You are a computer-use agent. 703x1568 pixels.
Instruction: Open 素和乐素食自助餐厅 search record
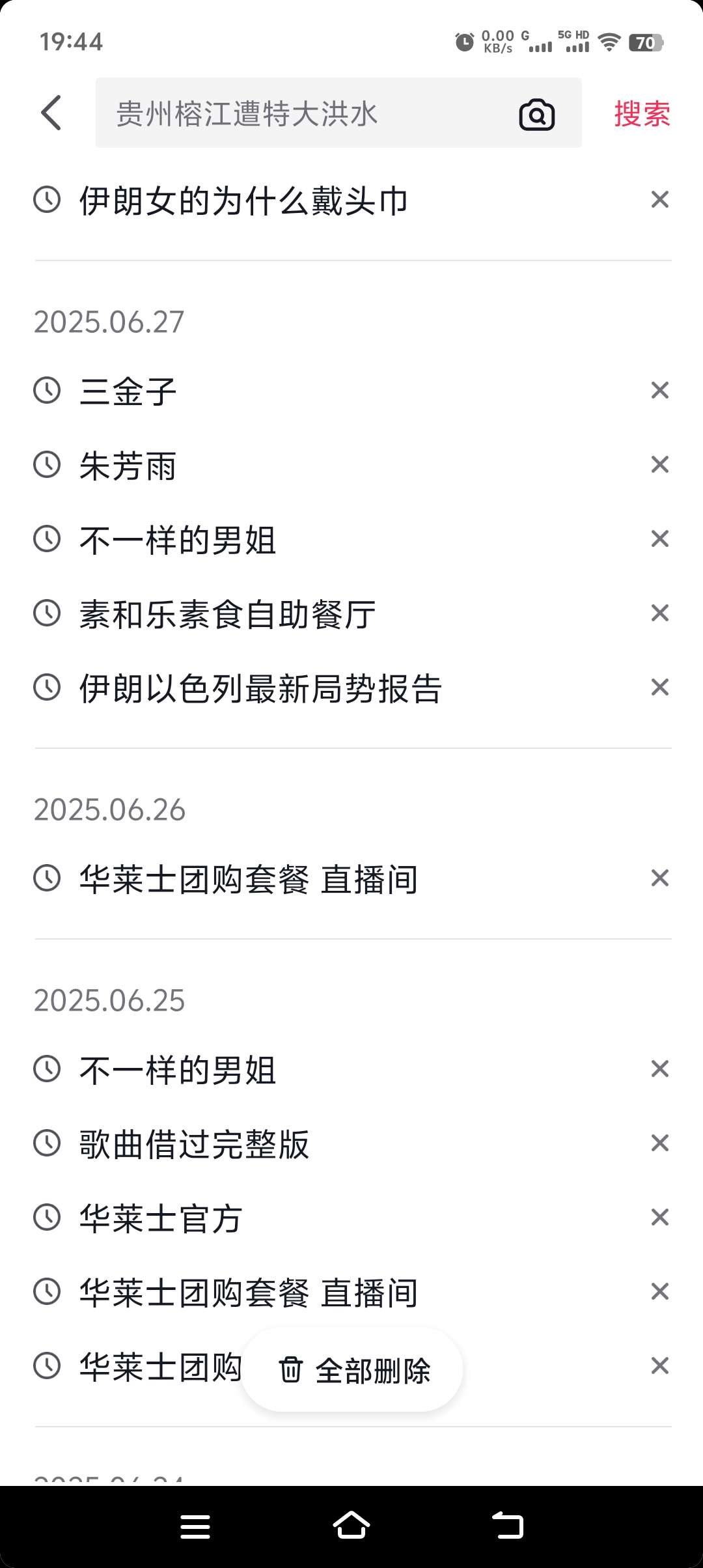[227, 613]
